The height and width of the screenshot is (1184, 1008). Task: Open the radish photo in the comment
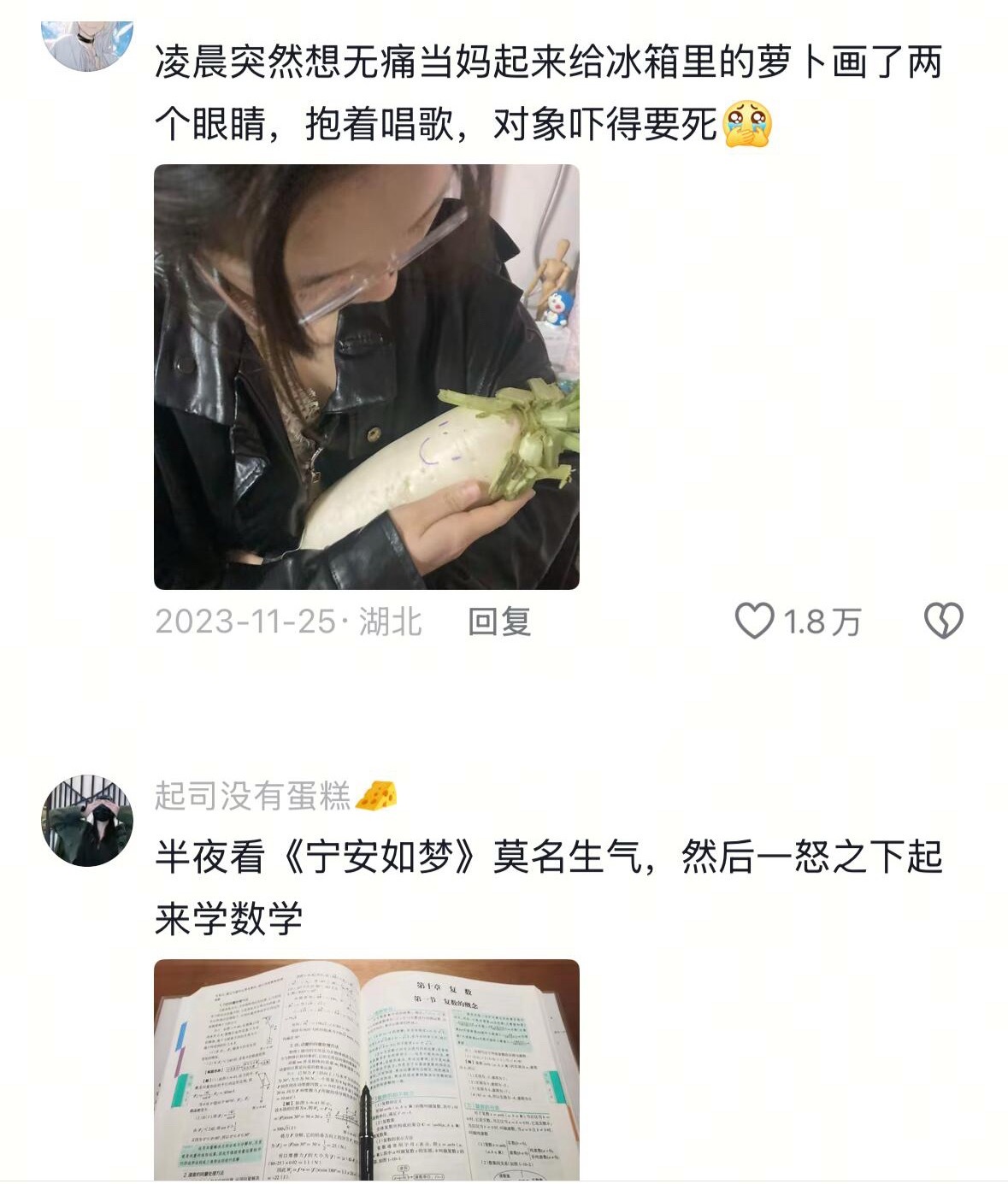coord(366,377)
